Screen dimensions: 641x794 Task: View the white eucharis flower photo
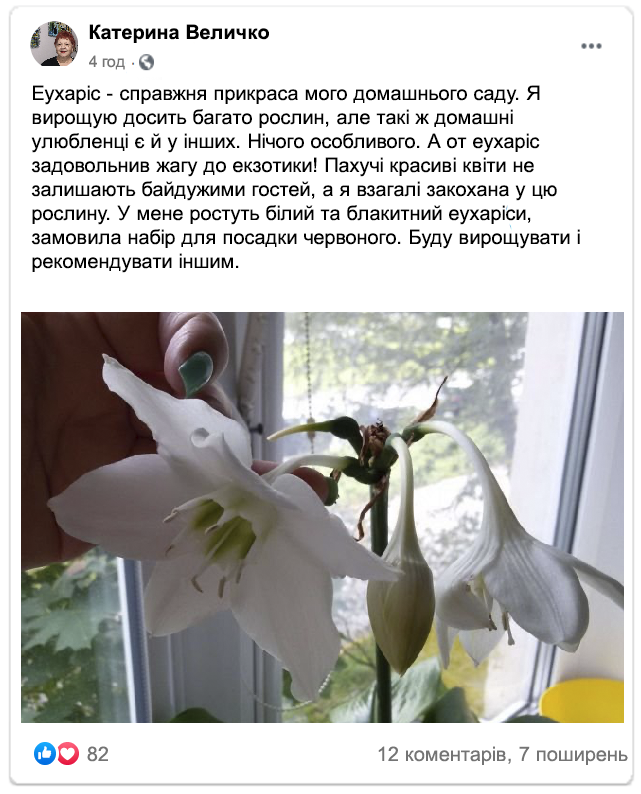pyautogui.click(x=322, y=517)
